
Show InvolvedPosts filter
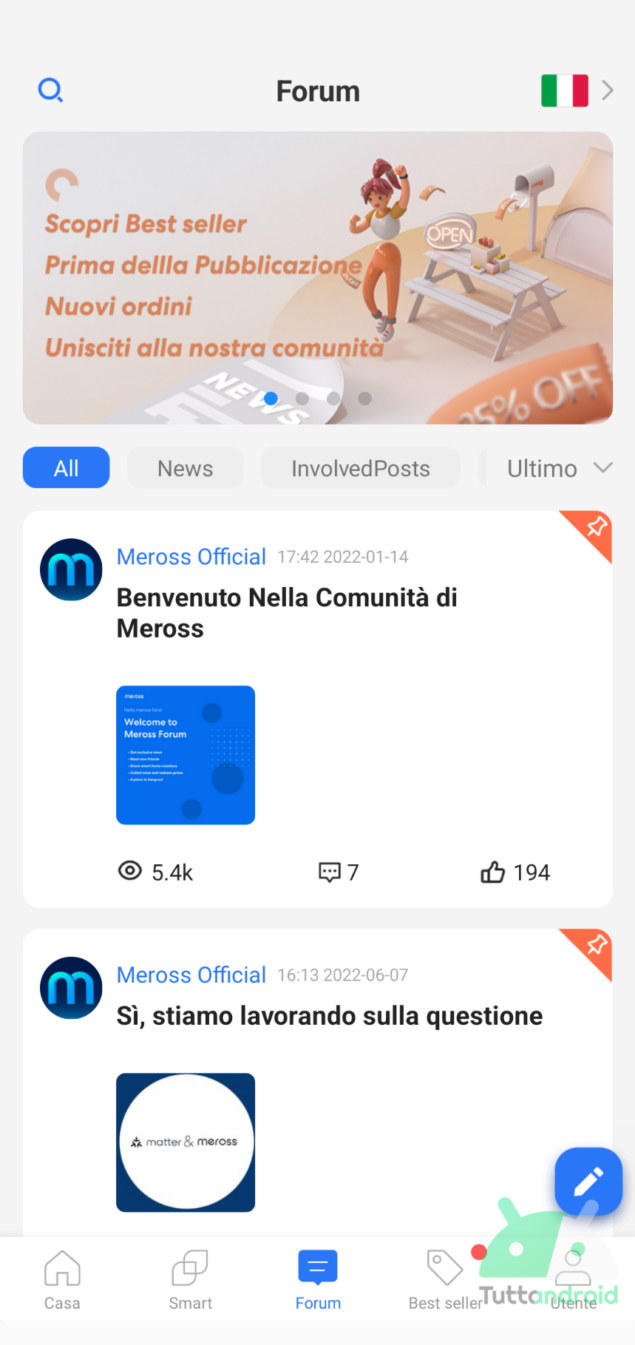coord(360,468)
